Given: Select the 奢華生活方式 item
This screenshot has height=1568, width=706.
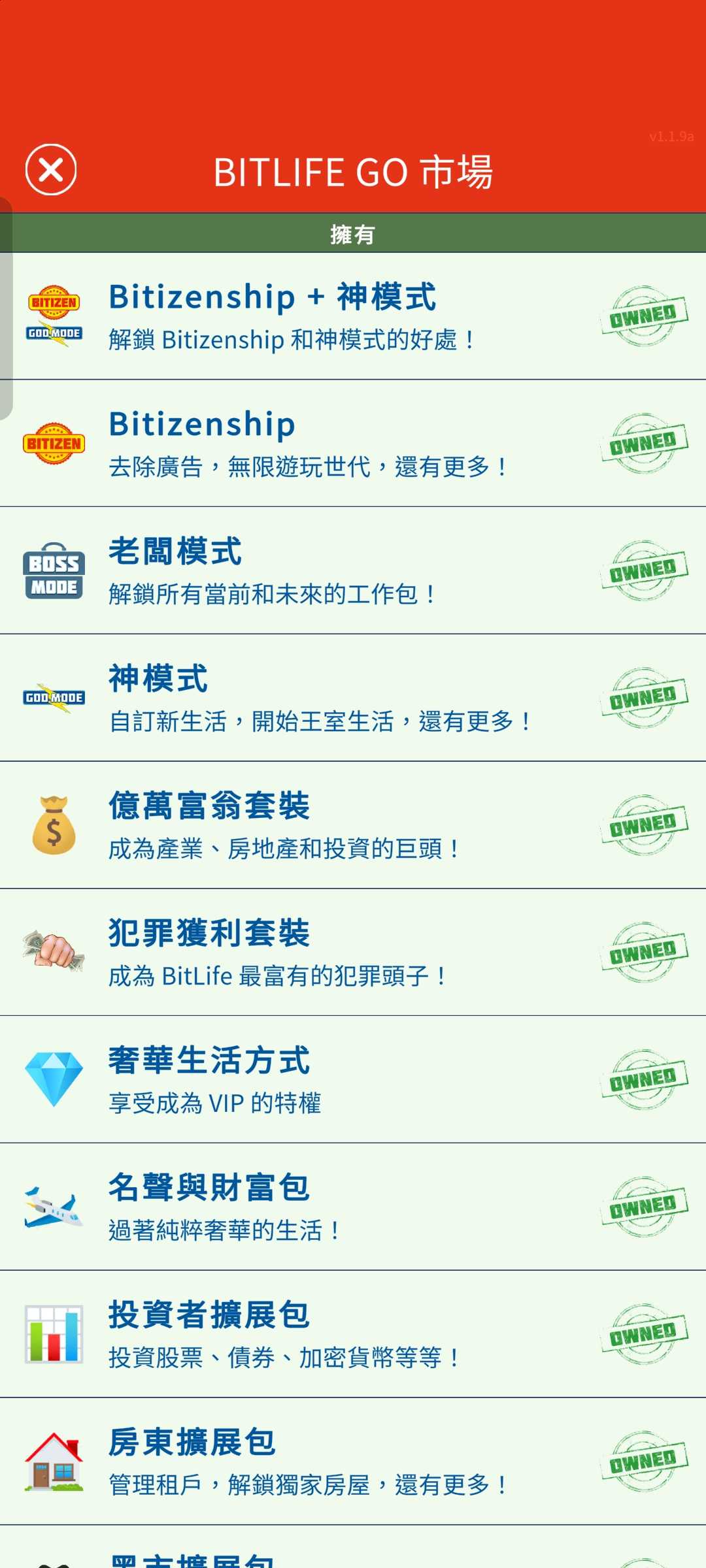Looking at the screenshot, I should [353, 1080].
